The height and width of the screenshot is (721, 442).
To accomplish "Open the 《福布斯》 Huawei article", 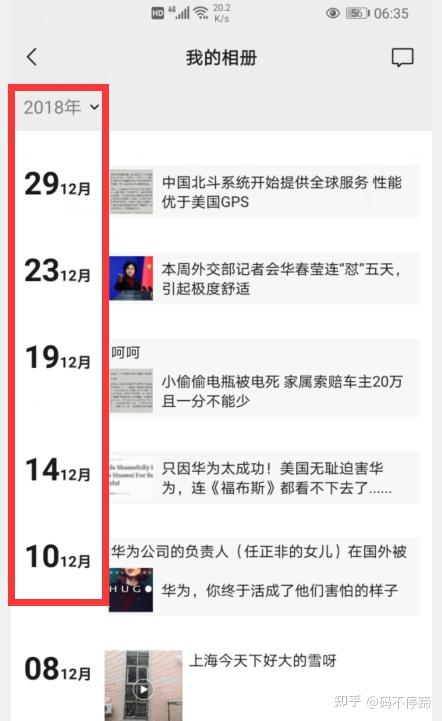I will pos(264,477).
